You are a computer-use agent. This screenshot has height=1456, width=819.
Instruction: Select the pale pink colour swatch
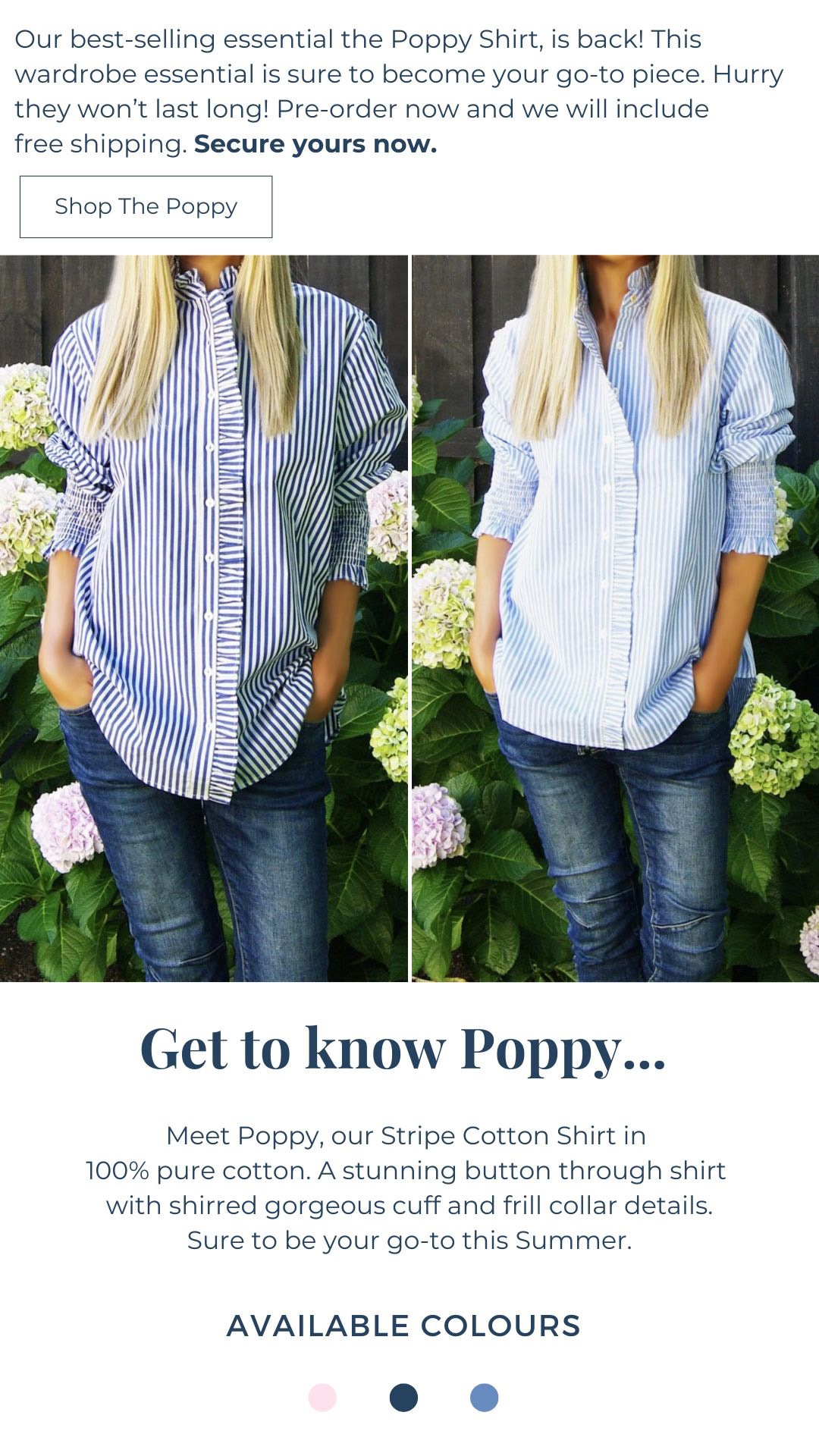click(322, 1397)
